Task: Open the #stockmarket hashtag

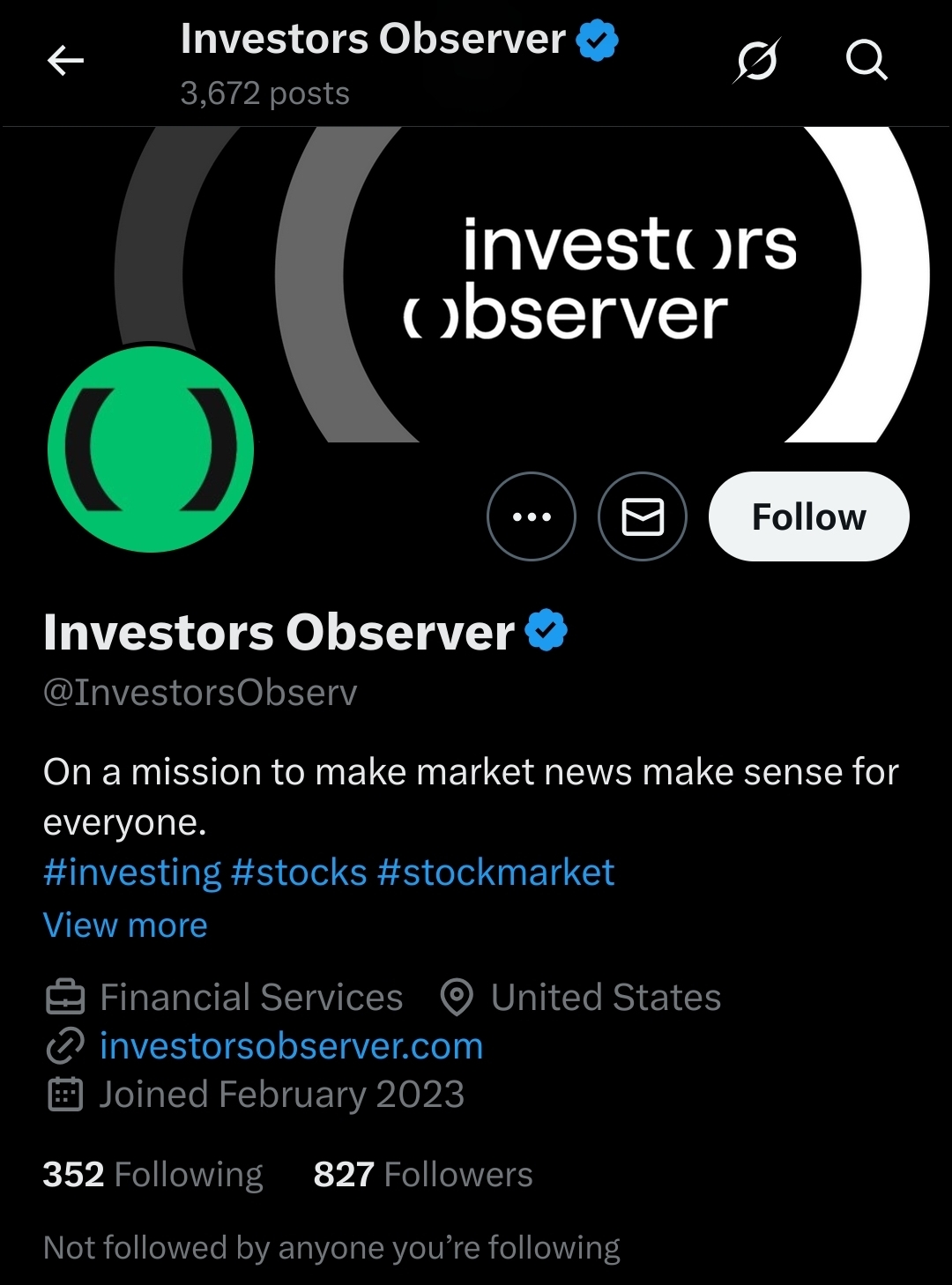Action: click(x=495, y=873)
